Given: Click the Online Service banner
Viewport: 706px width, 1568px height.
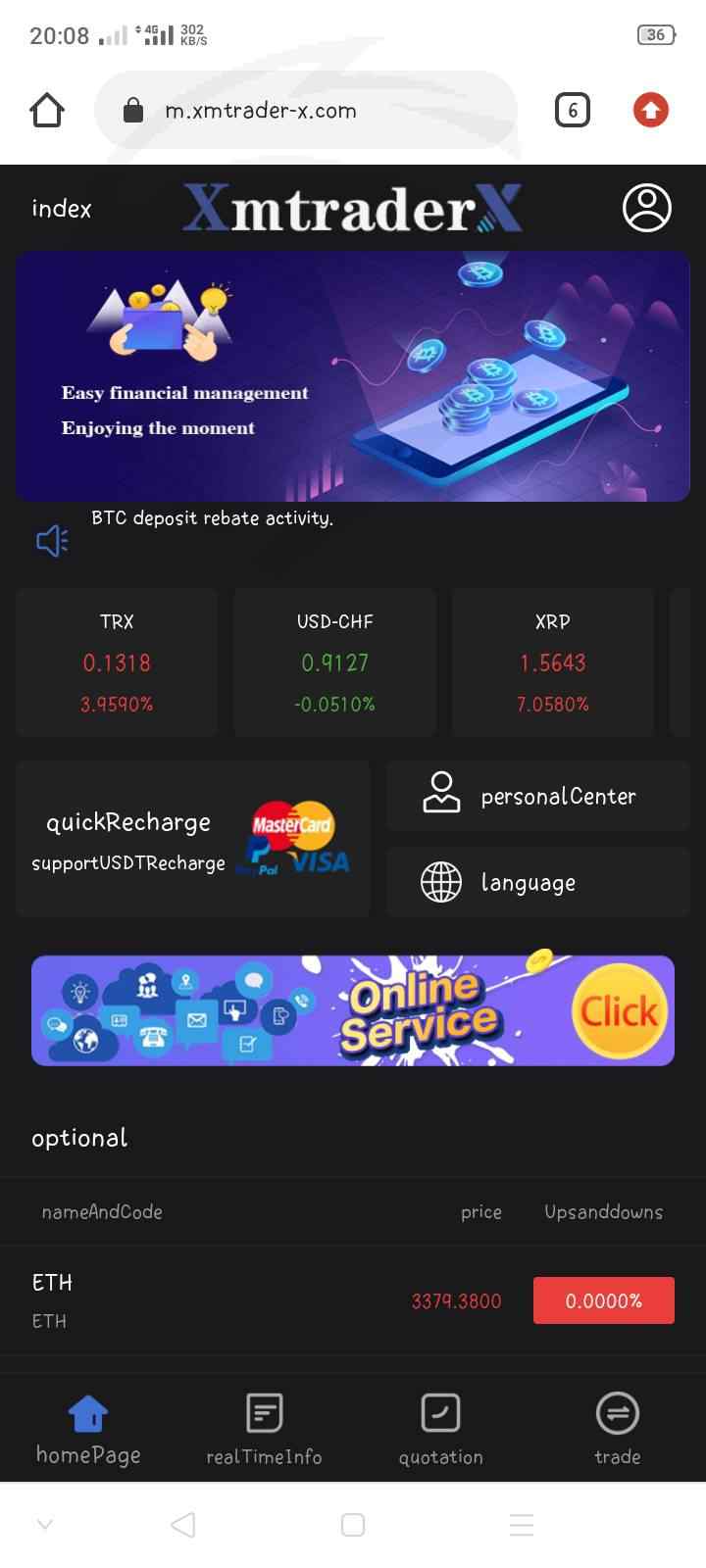Looking at the screenshot, I should click(x=353, y=1010).
